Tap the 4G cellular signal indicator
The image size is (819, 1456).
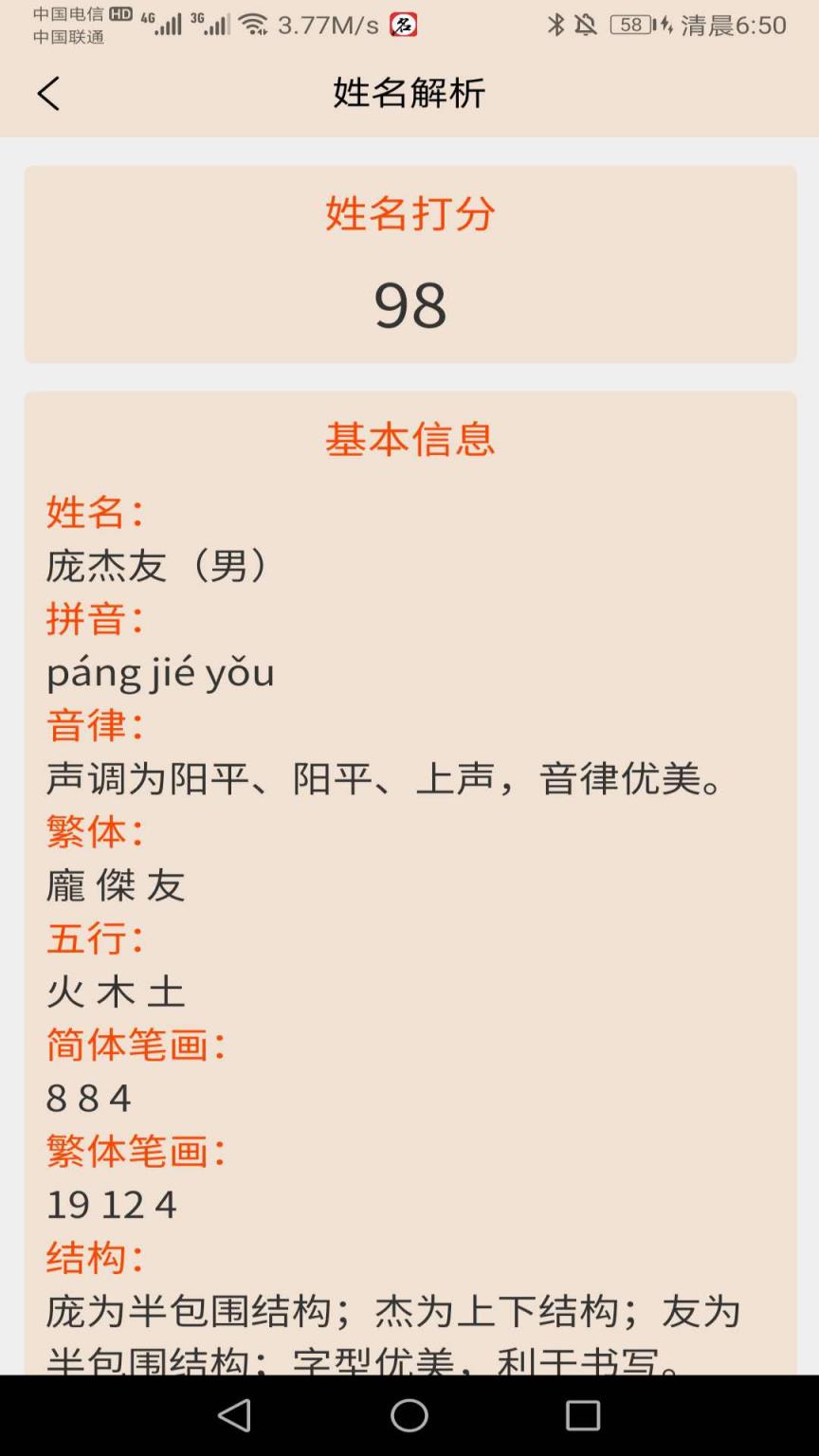(x=167, y=24)
